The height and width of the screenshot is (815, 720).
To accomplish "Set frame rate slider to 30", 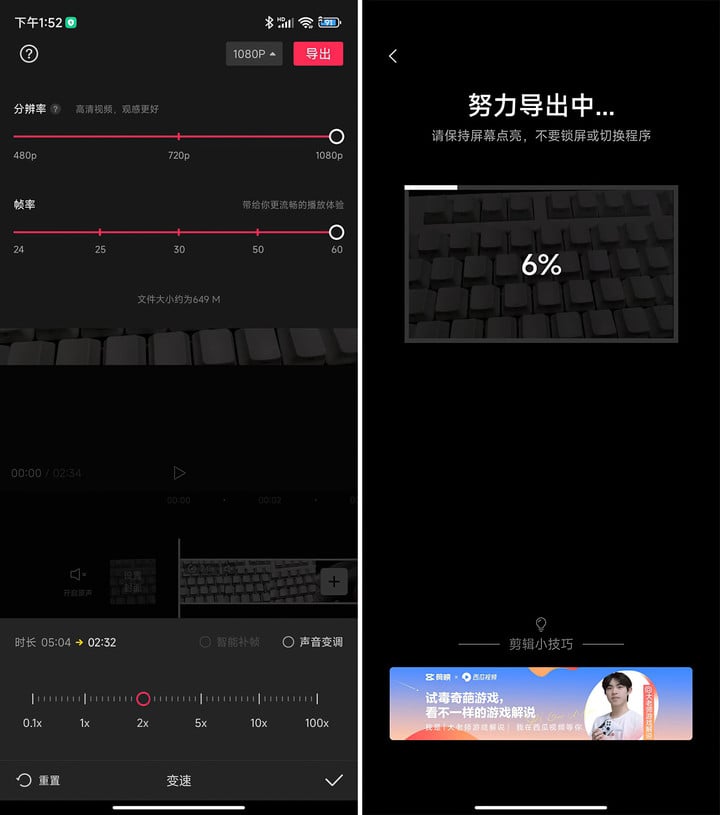I will tap(178, 232).
